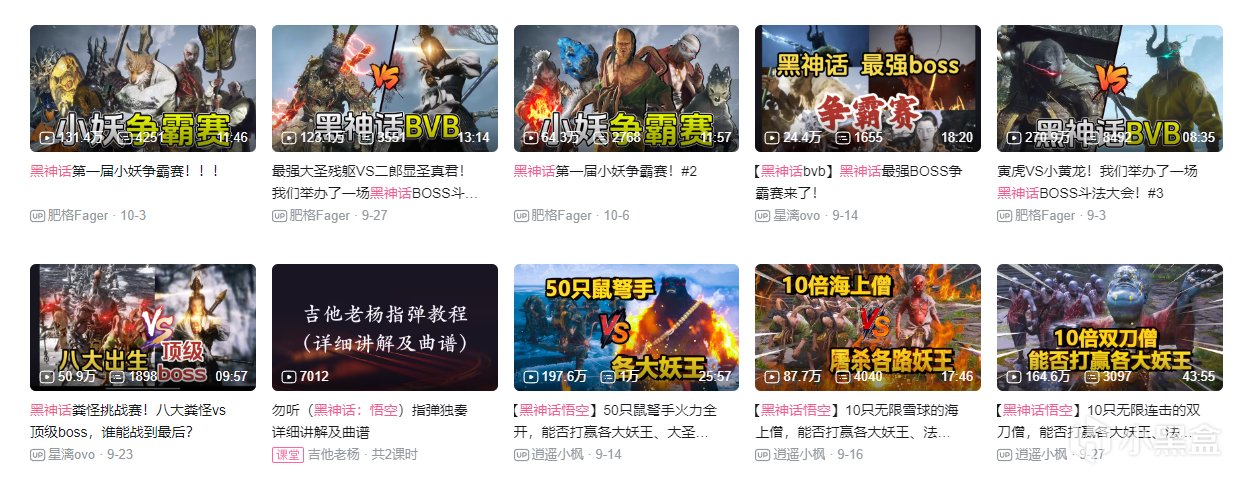1258x477 pixels.
Task: Open uploader 吉他老杨's page
Action: 335,455
